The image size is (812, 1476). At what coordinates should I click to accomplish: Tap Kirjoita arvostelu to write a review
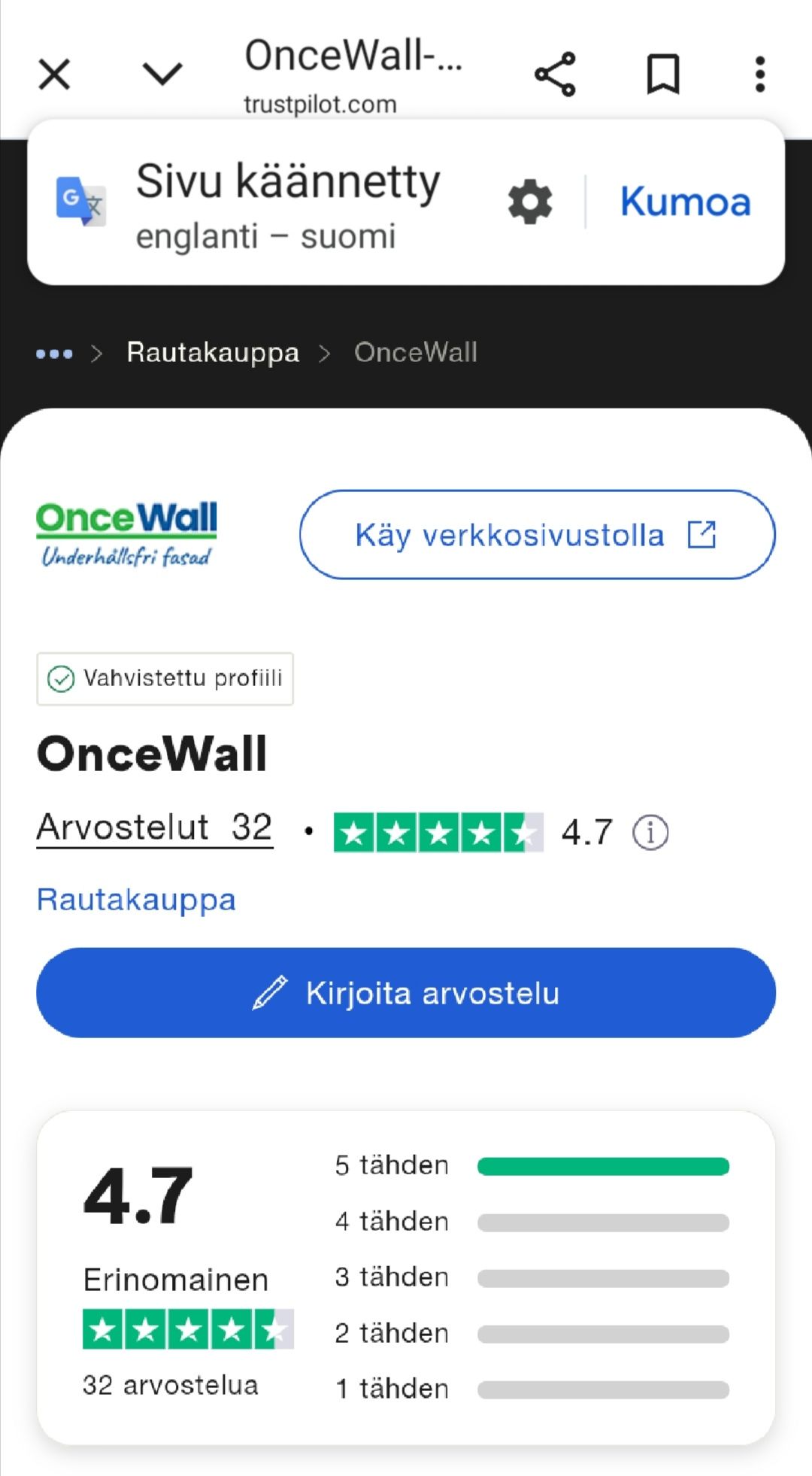click(x=406, y=993)
